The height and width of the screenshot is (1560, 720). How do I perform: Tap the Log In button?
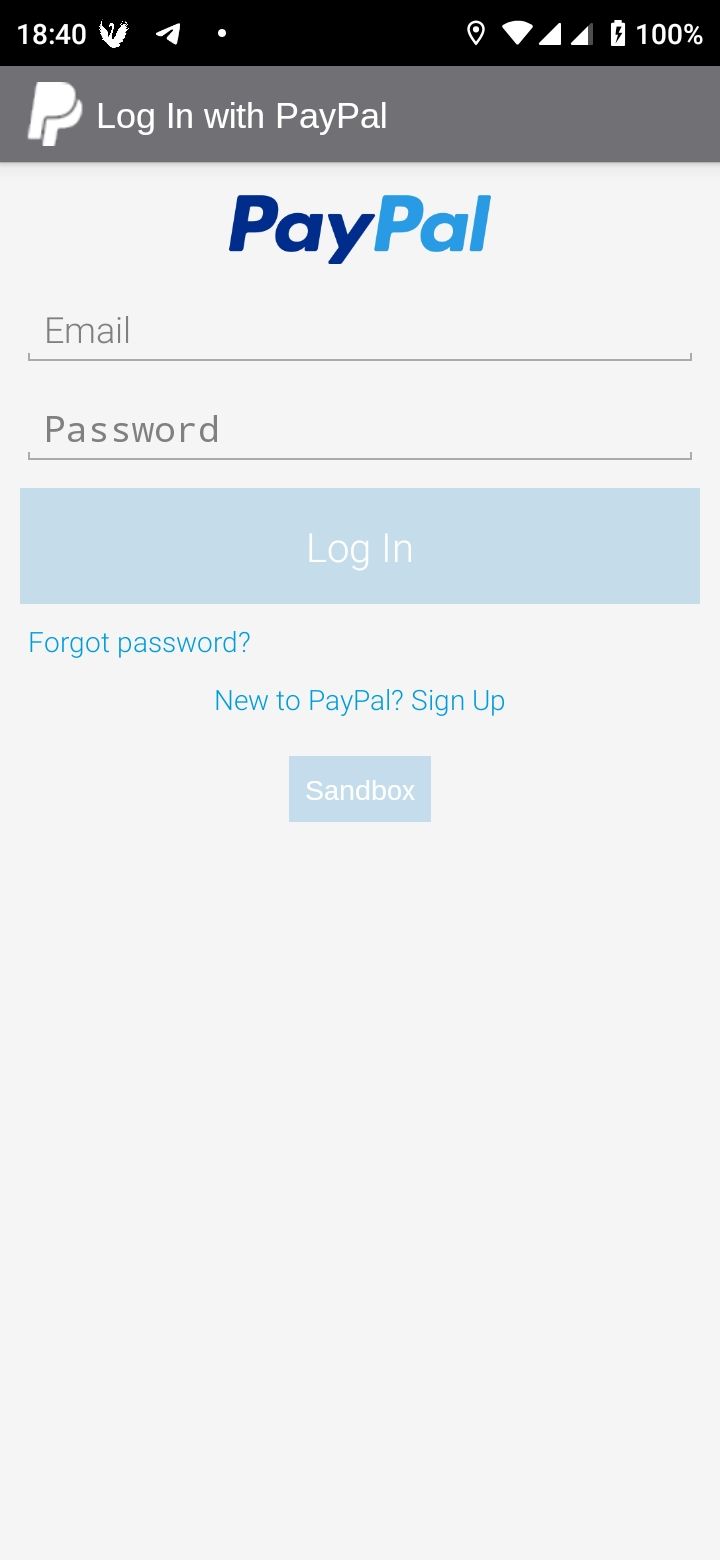click(360, 546)
